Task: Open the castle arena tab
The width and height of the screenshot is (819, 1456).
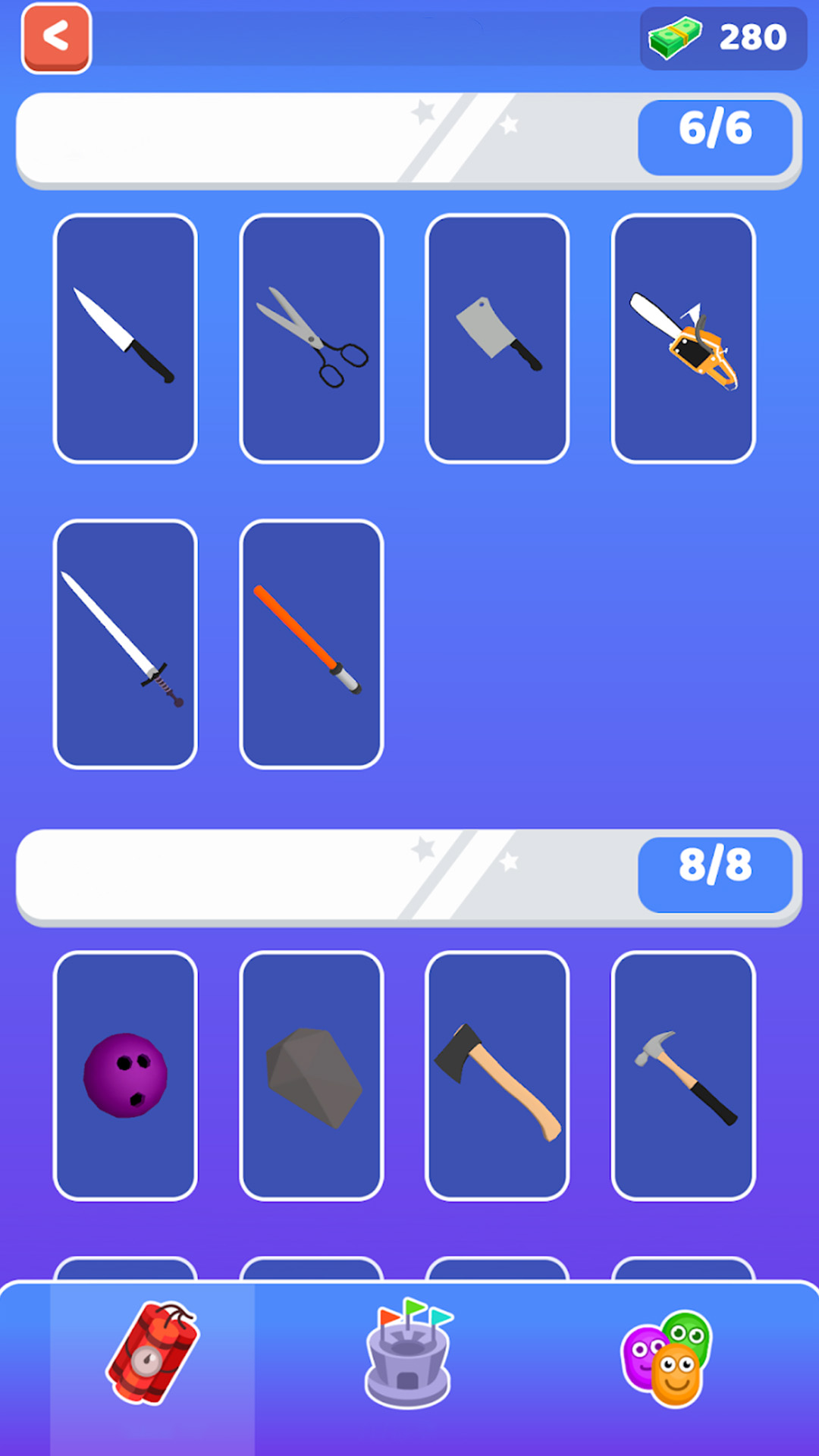Action: coord(409,1354)
